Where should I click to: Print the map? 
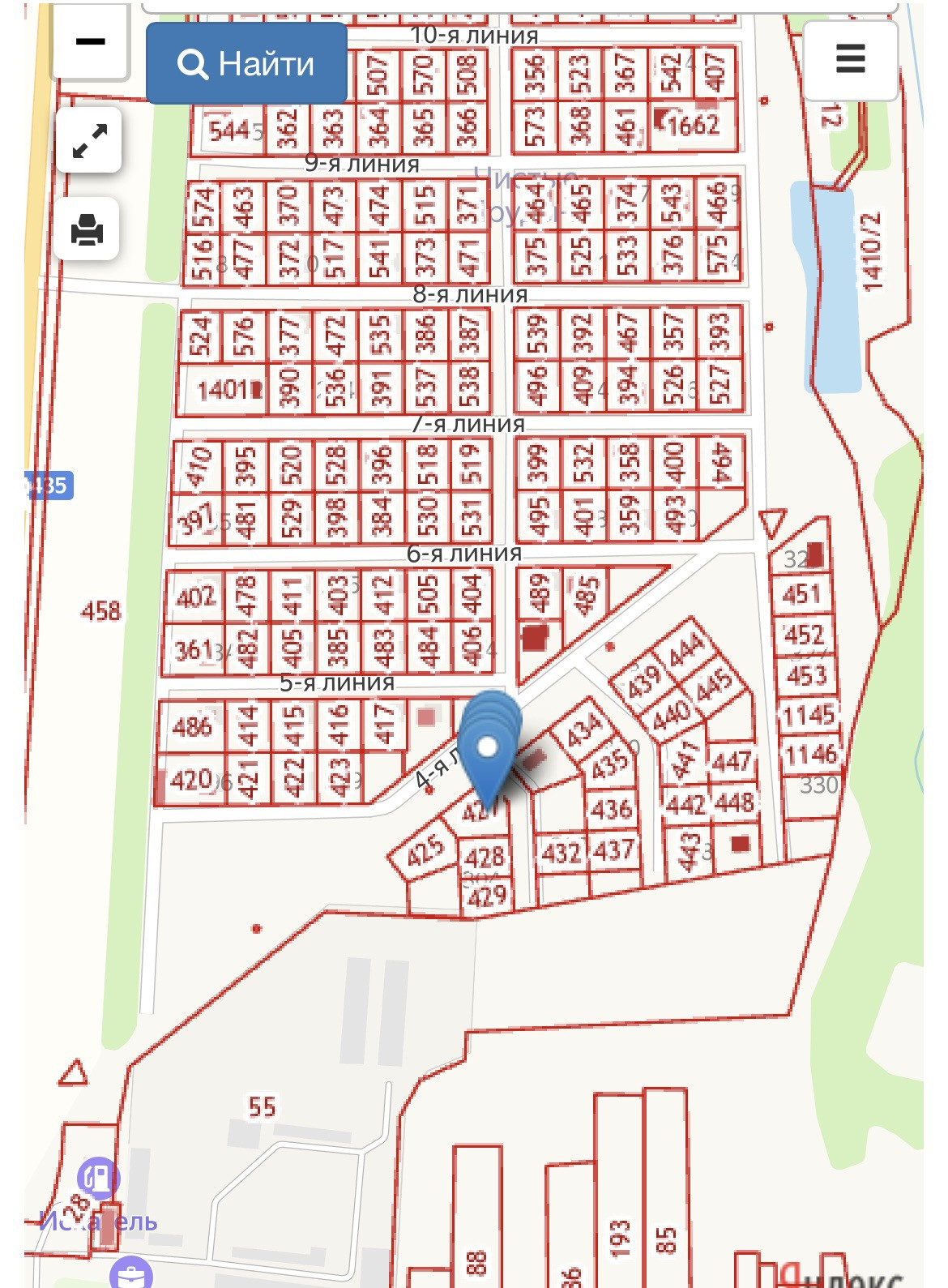[88, 229]
